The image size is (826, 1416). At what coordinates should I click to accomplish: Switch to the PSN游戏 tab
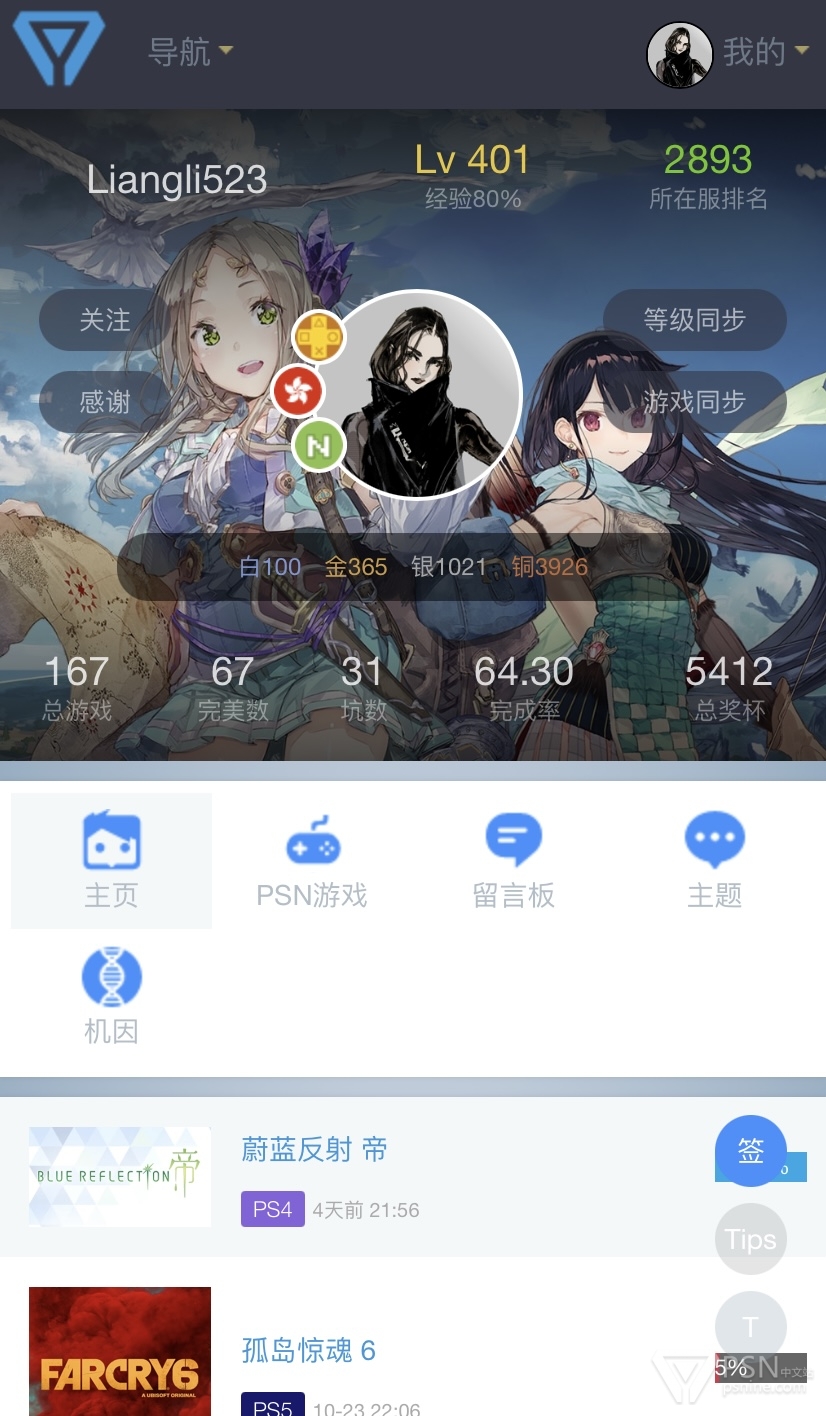click(312, 861)
